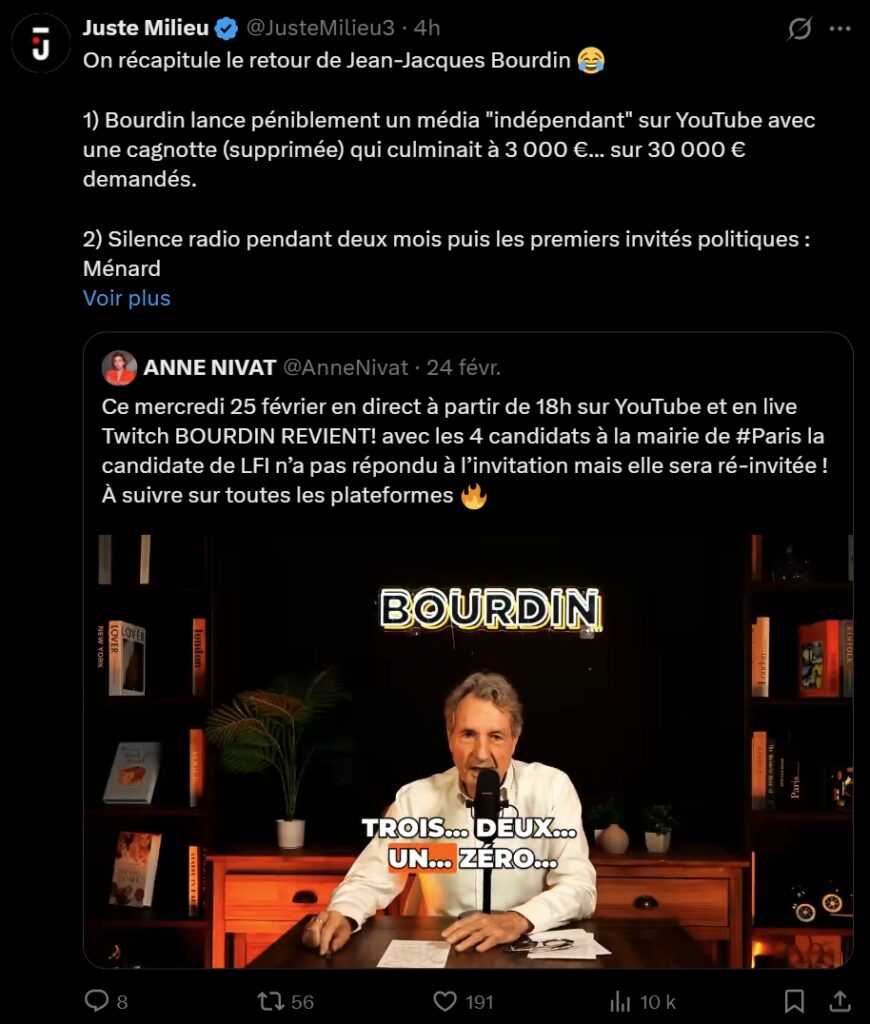Screen dimensions: 870x1024
Task: Bookmark Juste Milieu's post
Action: tap(794, 1001)
